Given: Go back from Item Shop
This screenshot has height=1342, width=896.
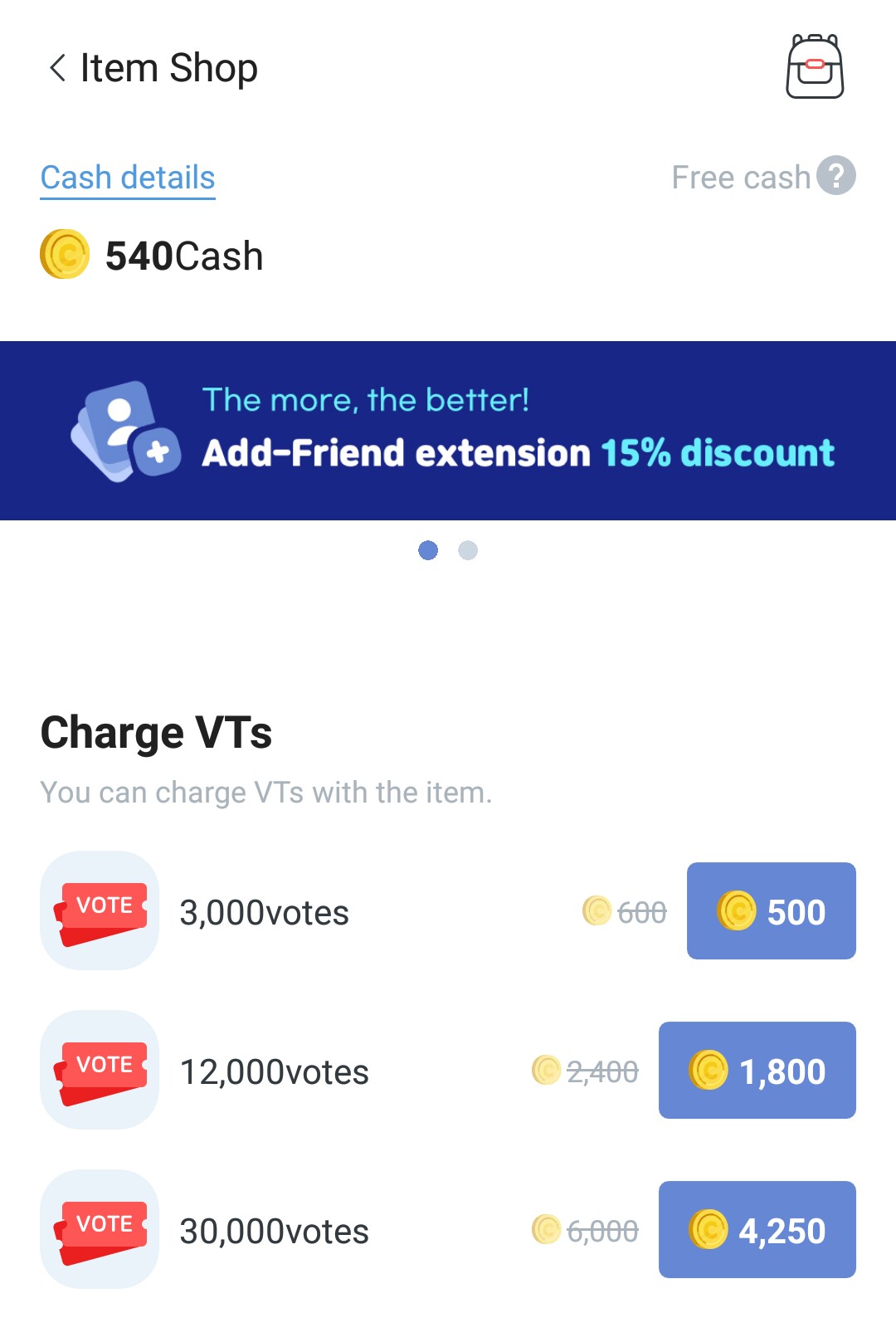Looking at the screenshot, I should tap(56, 68).
